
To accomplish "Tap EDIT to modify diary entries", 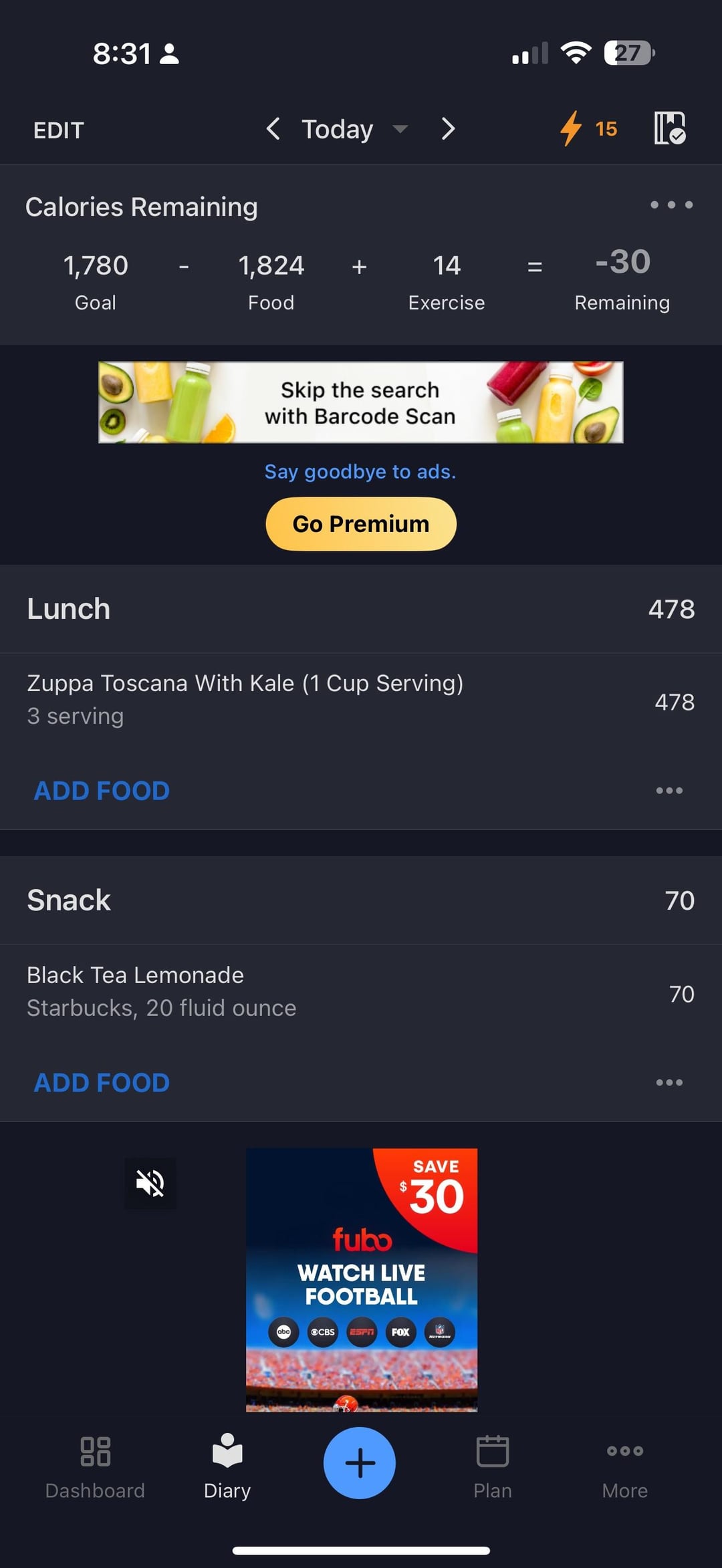I will point(59,130).
